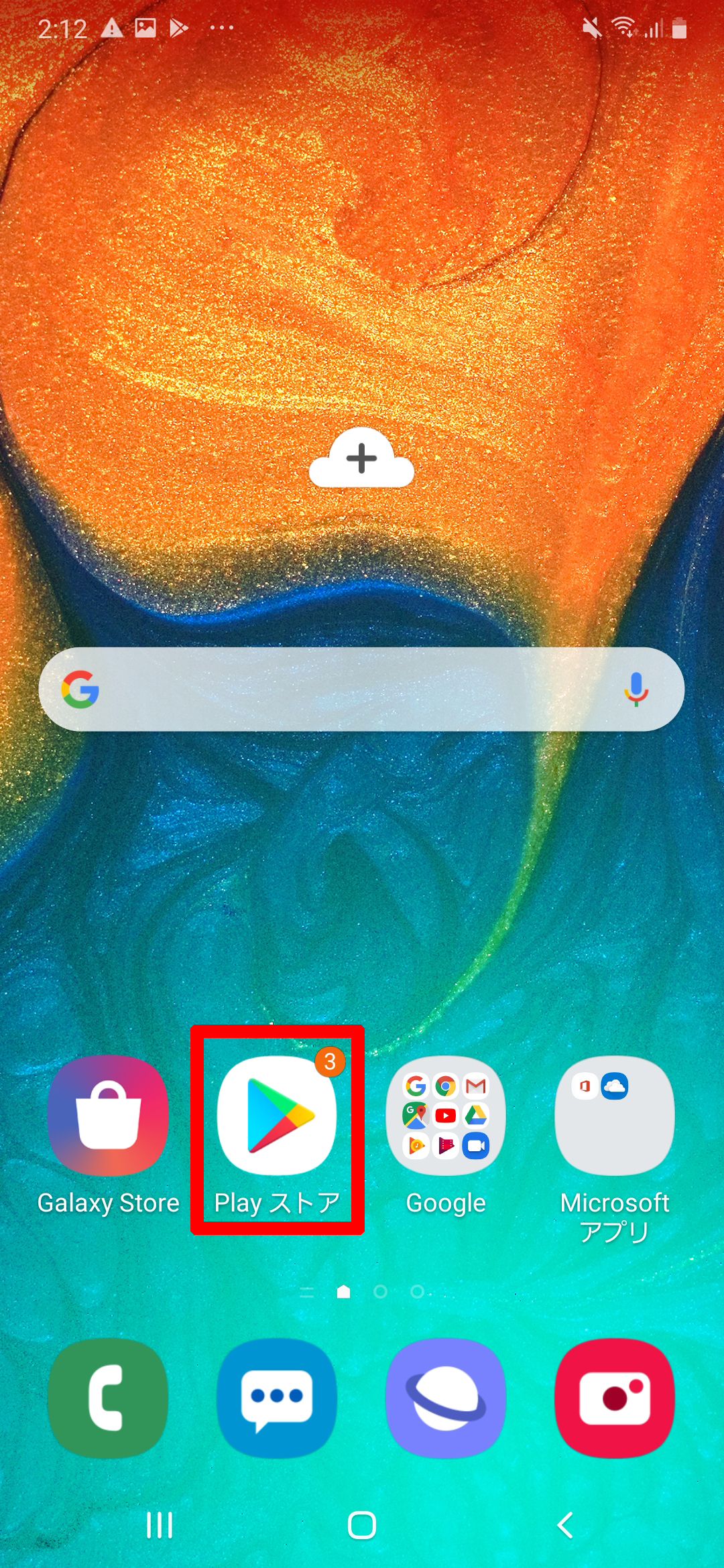This screenshot has width=724, height=1568.
Task: Open the red Camera app
Action: (x=615, y=1398)
